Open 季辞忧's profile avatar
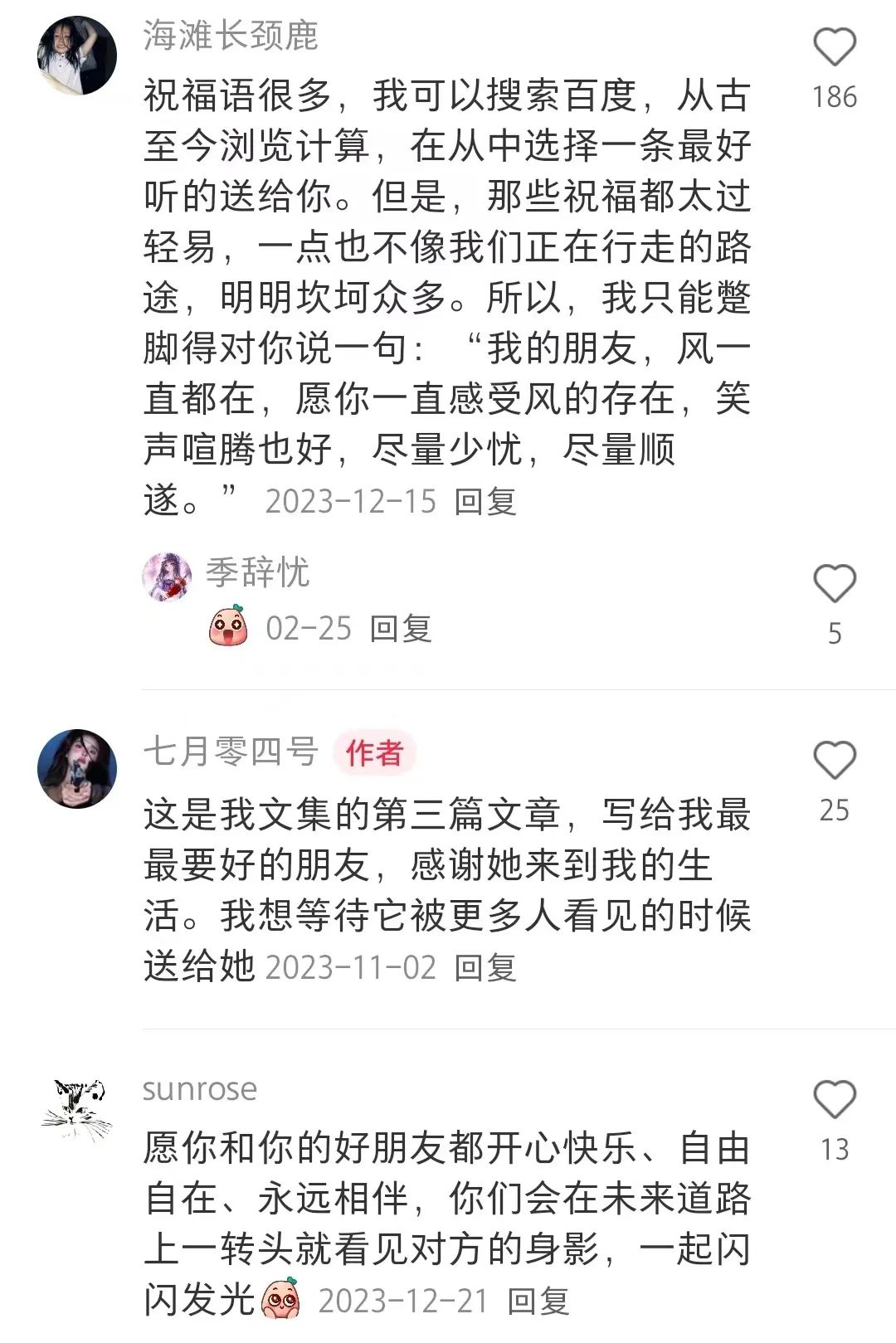The width and height of the screenshot is (896, 1343). coord(167,577)
